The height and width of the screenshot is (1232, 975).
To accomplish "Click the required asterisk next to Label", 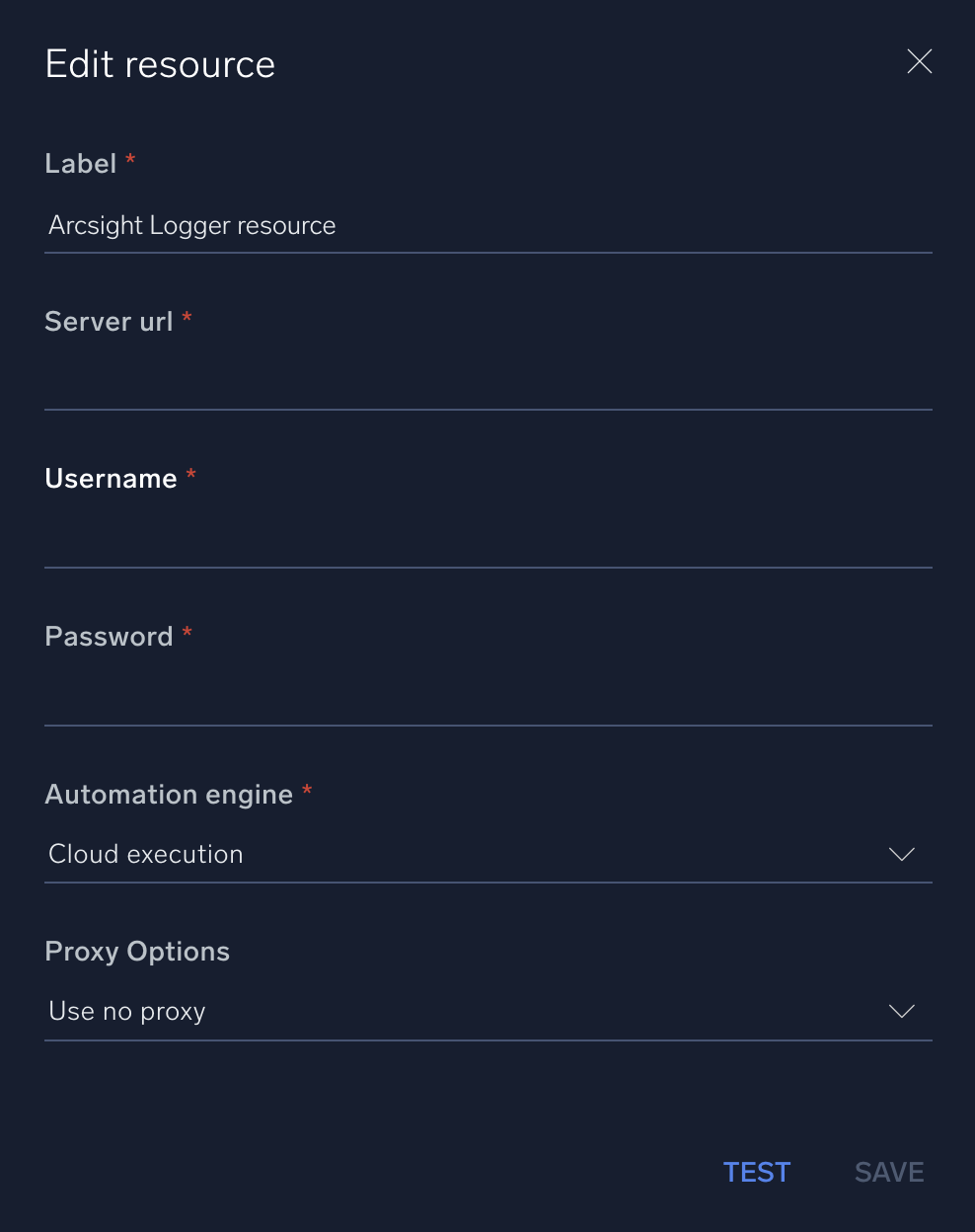I will (130, 159).
